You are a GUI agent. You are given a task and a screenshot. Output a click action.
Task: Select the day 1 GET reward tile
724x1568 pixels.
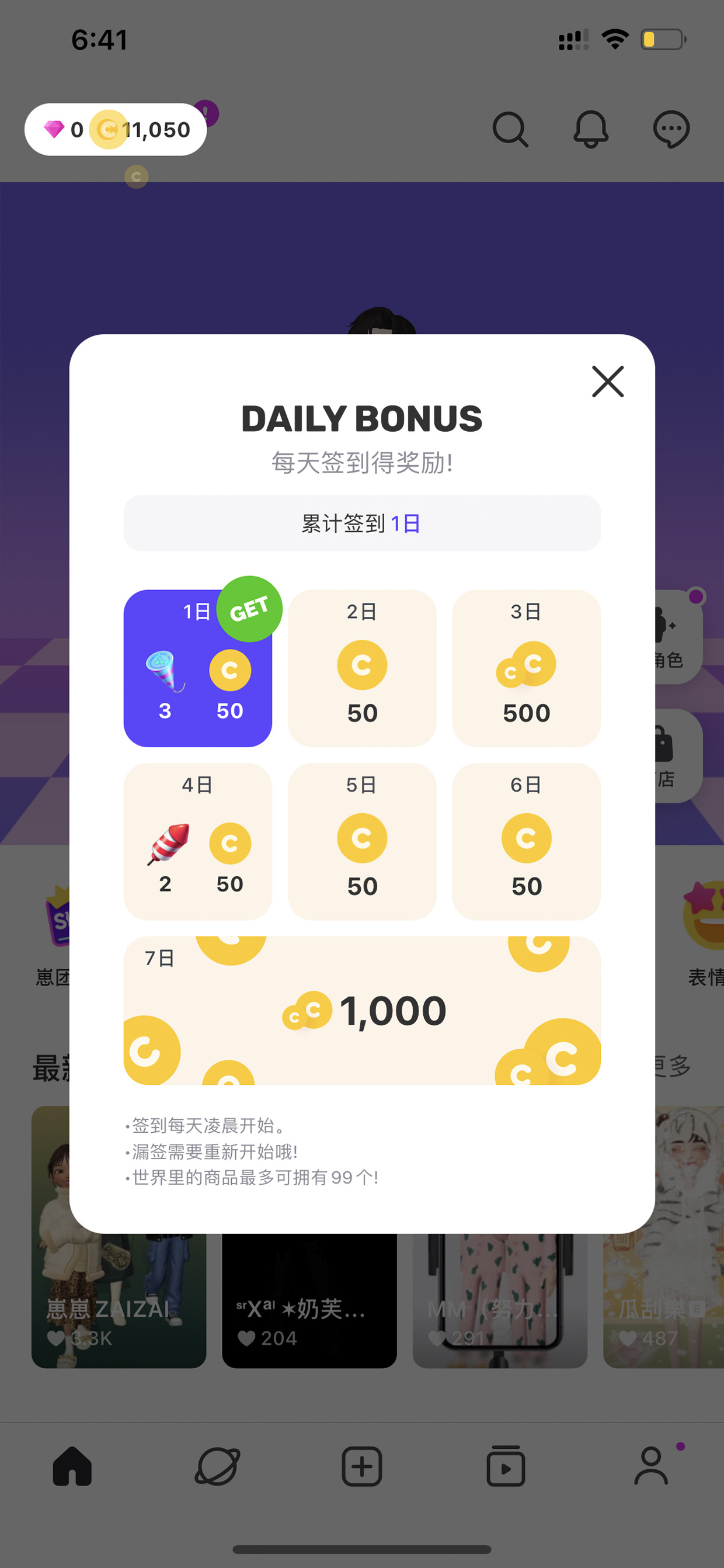[x=198, y=668]
